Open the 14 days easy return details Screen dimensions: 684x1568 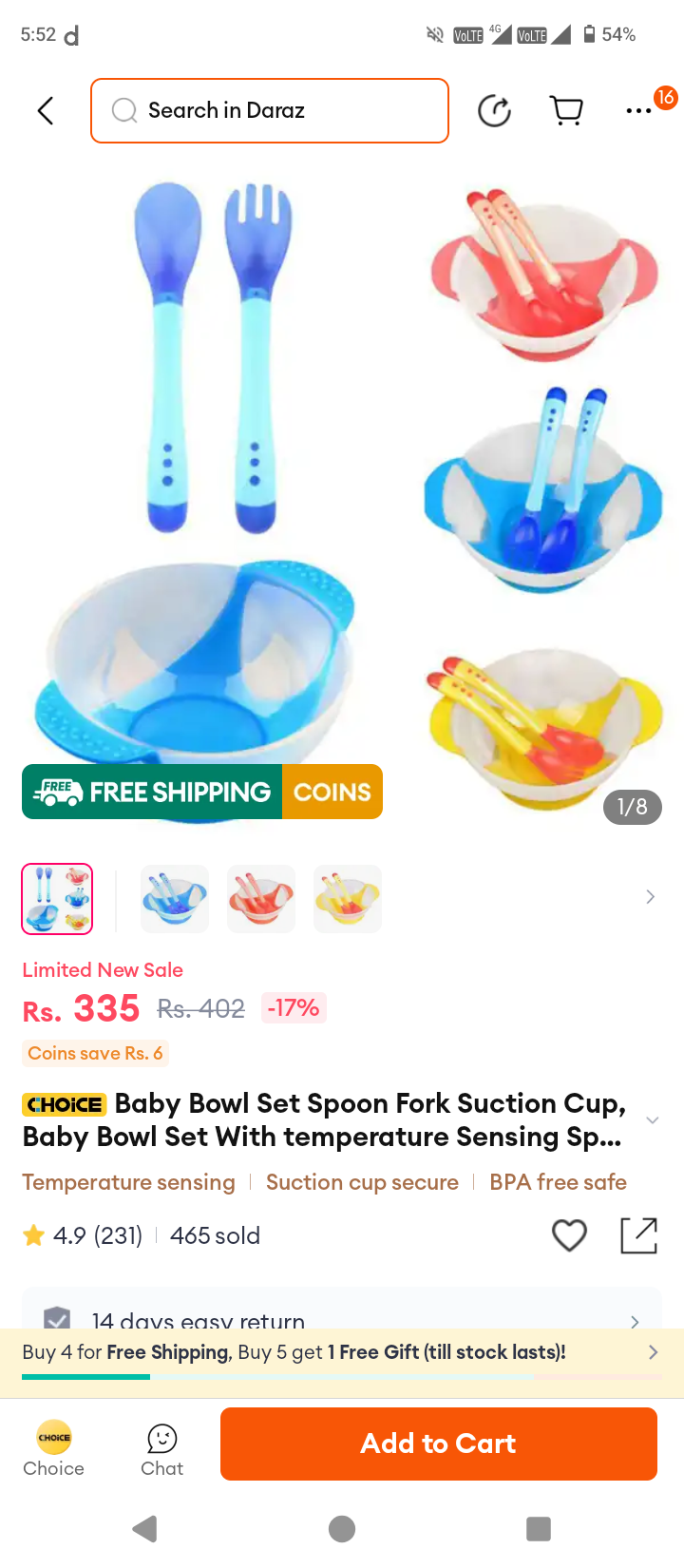(342, 1316)
